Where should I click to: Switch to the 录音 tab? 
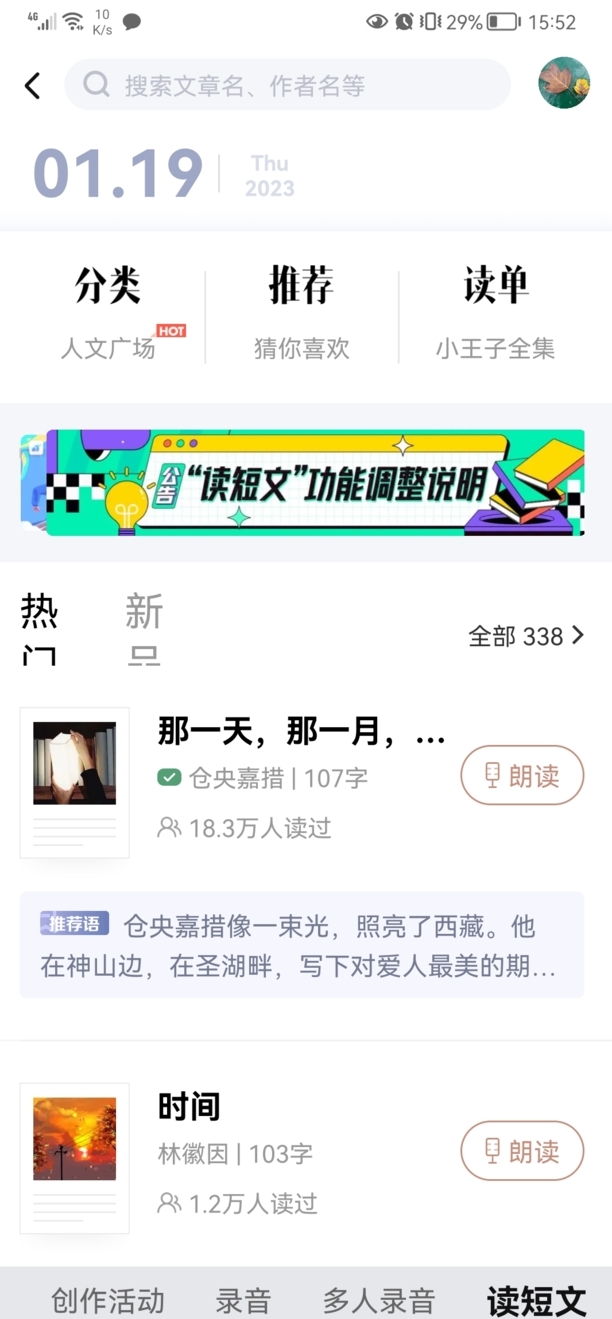coord(243,1300)
